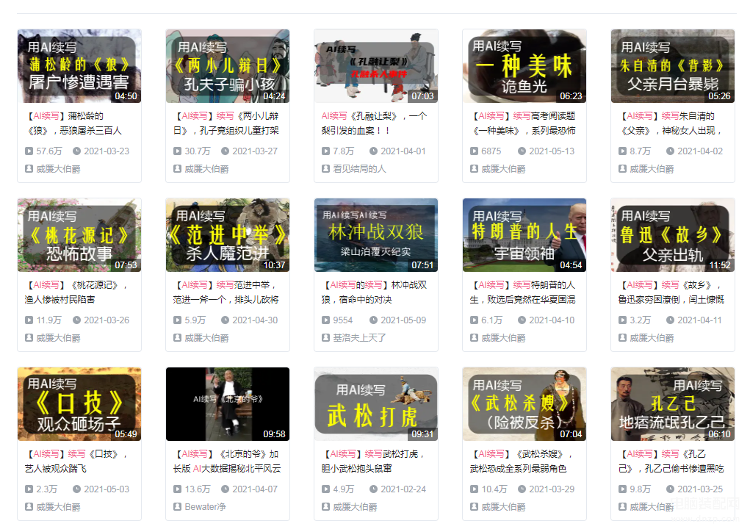Play the 《桃花源记》 恐怖故事 video
Image resolution: width=750 pixels, height=532 pixels.
pos(79,235)
